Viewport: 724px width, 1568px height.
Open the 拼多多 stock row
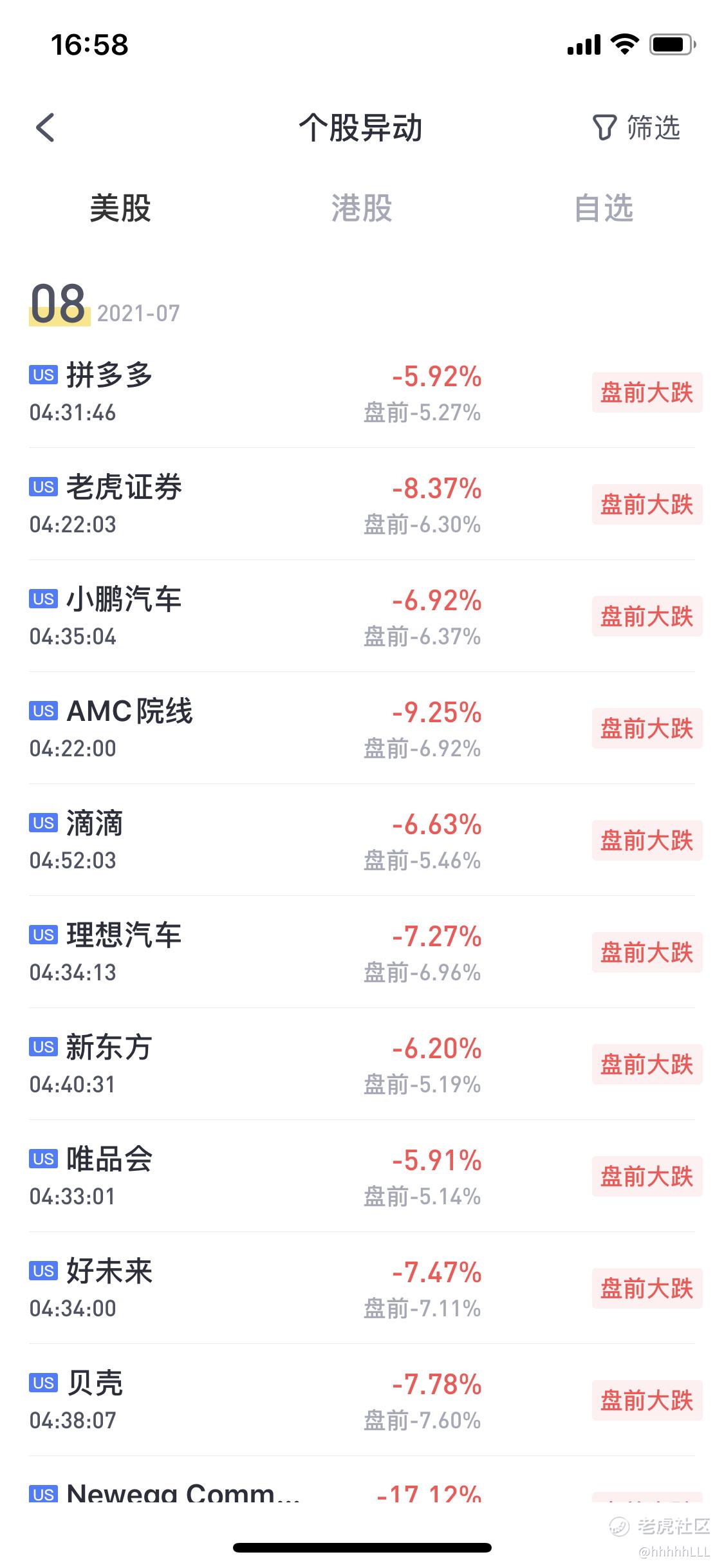pyautogui.click(x=362, y=392)
